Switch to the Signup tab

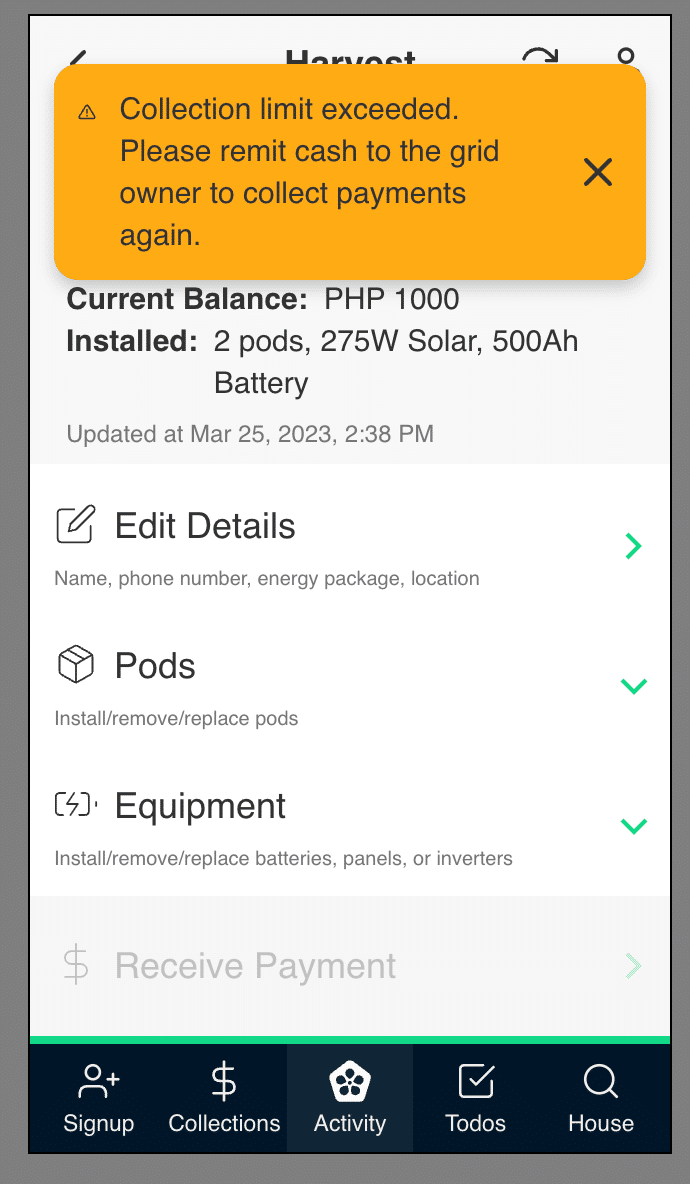click(x=98, y=1098)
